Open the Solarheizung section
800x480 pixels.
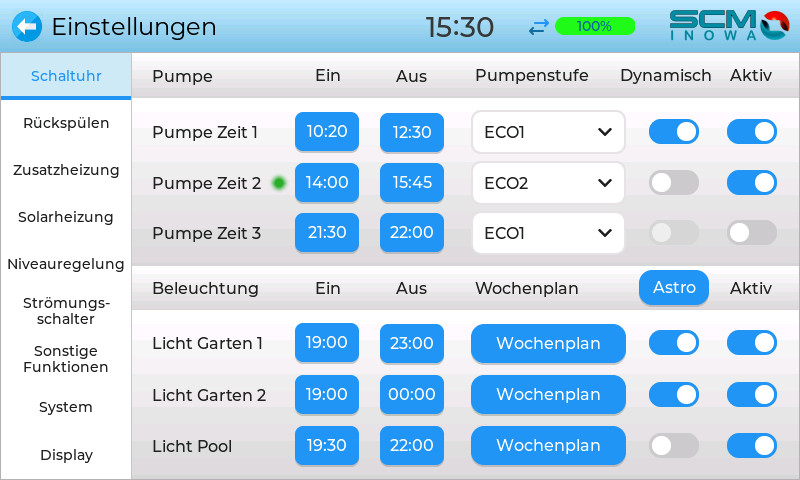tap(66, 217)
